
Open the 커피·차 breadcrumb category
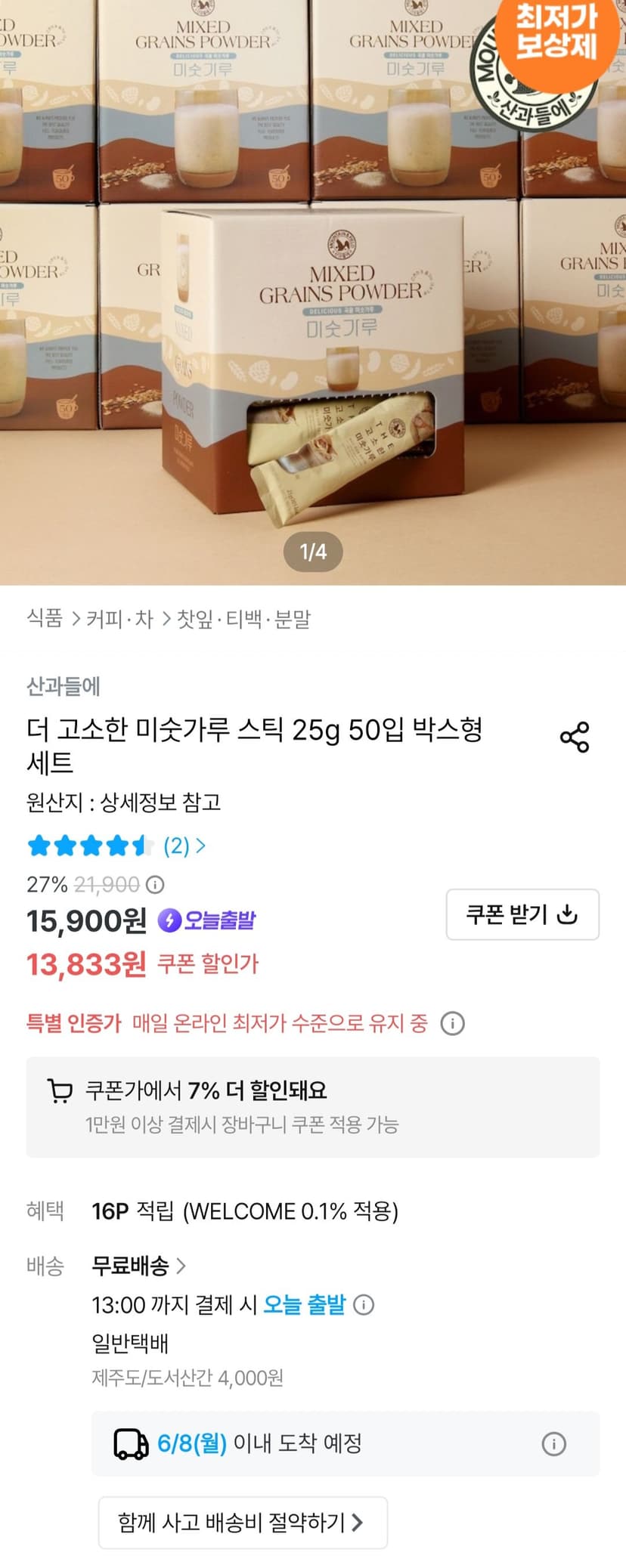119,619
